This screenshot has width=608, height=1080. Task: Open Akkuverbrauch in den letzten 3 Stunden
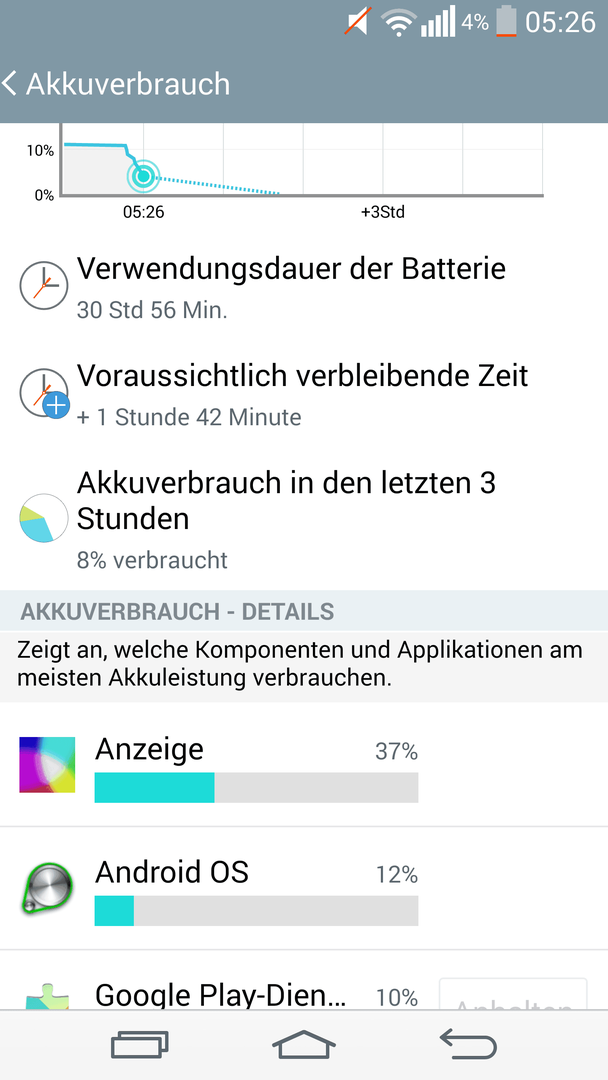click(x=304, y=519)
